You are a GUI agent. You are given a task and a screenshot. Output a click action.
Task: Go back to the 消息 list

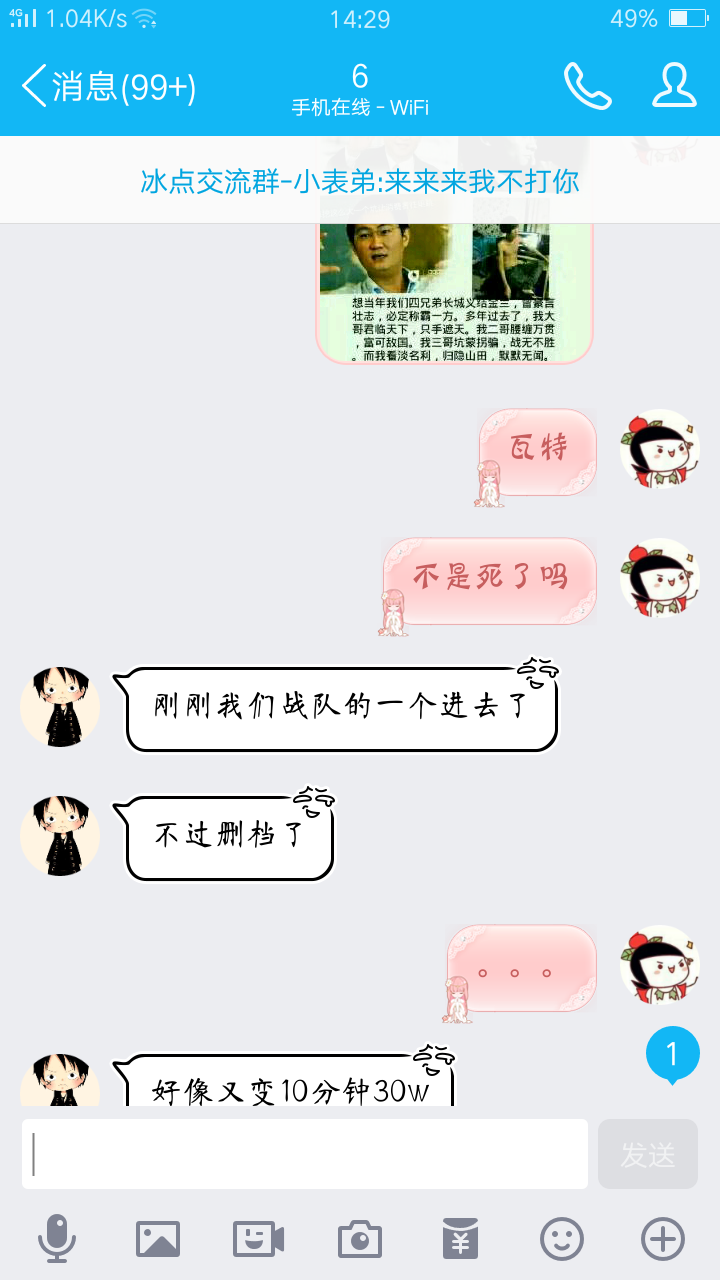point(108,87)
